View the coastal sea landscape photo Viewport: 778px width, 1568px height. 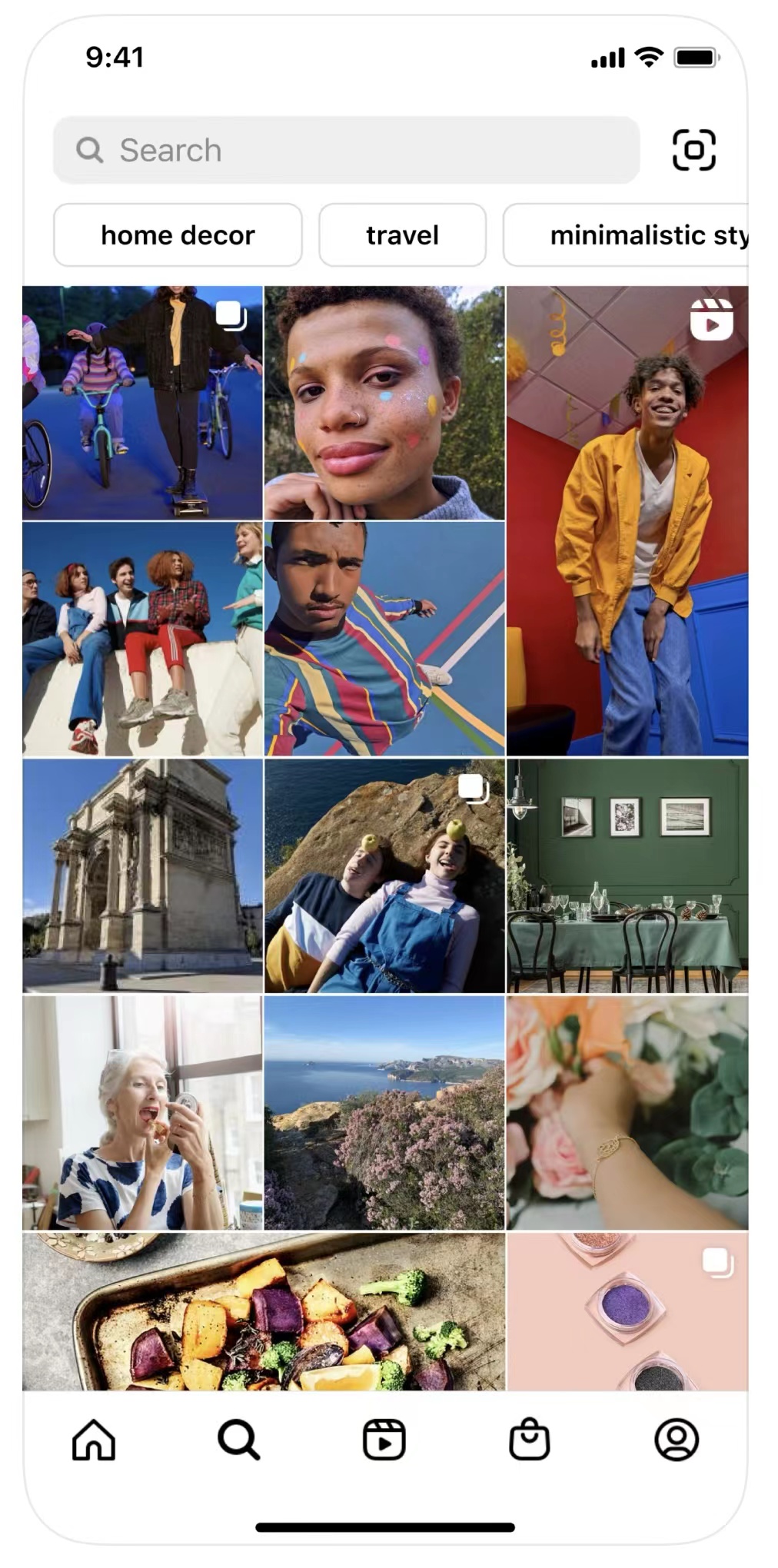[x=384, y=1112]
